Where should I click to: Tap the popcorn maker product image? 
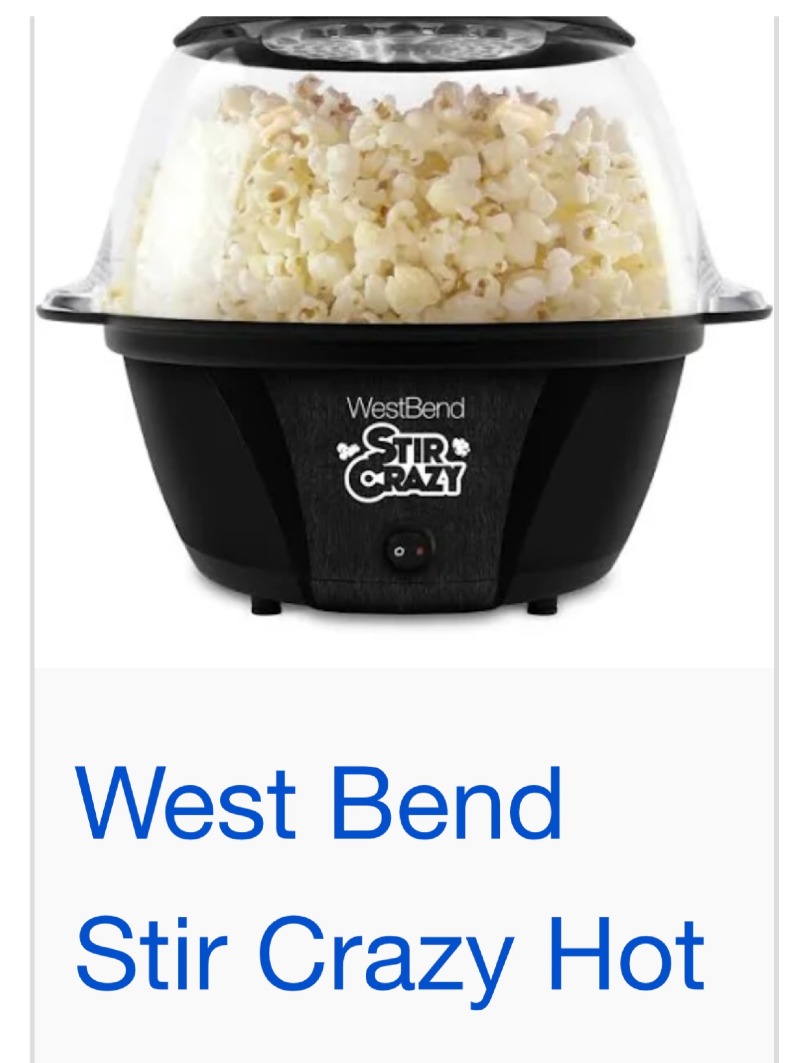pyautogui.click(x=404, y=320)
